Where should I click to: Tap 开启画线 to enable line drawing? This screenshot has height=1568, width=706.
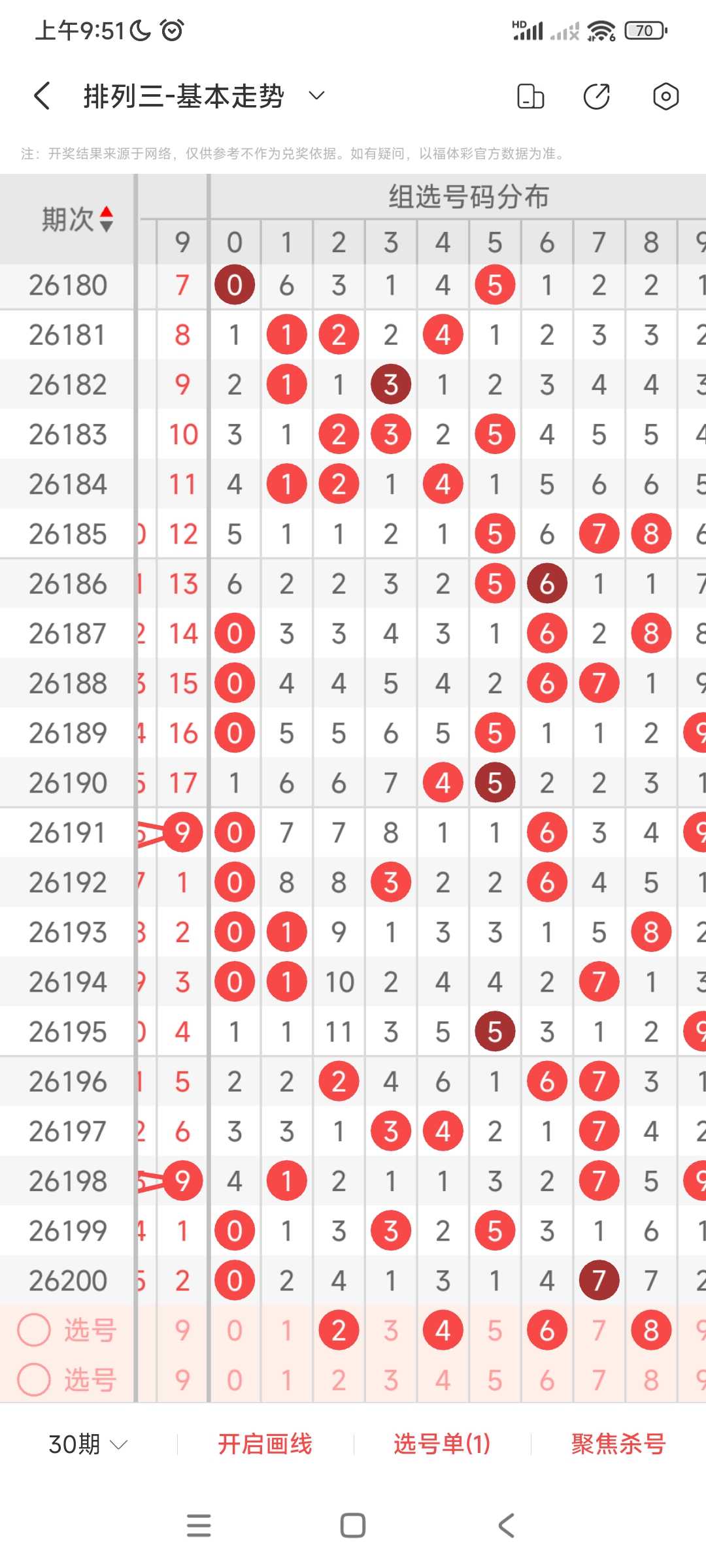(265, 1444)
